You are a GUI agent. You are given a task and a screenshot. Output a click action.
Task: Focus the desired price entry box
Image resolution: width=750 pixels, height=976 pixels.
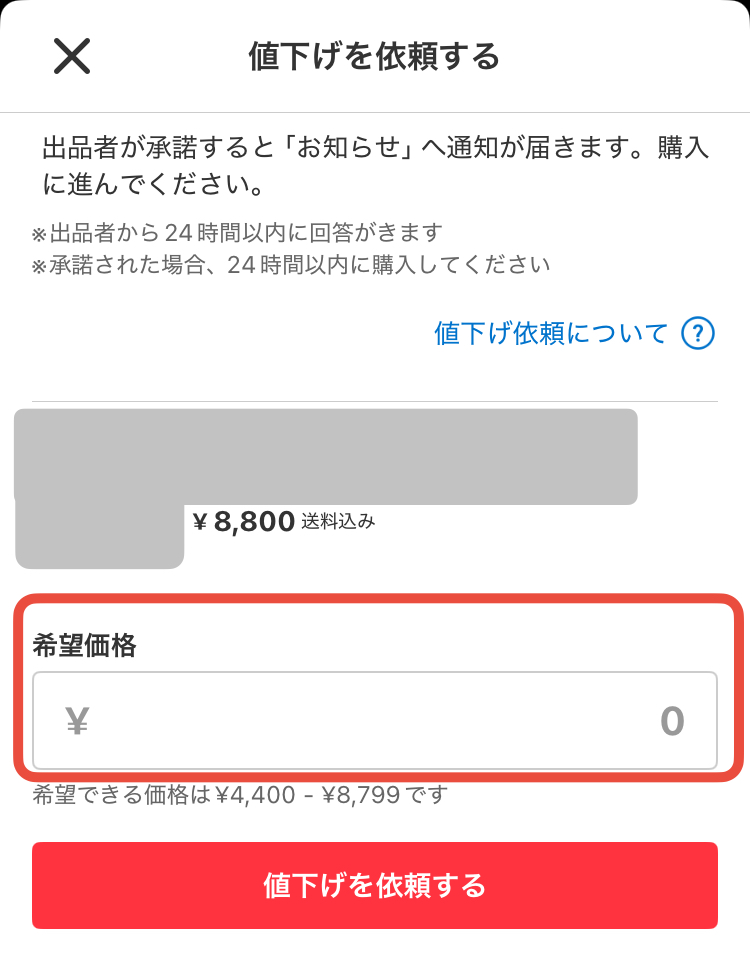(x=375, y=719)
